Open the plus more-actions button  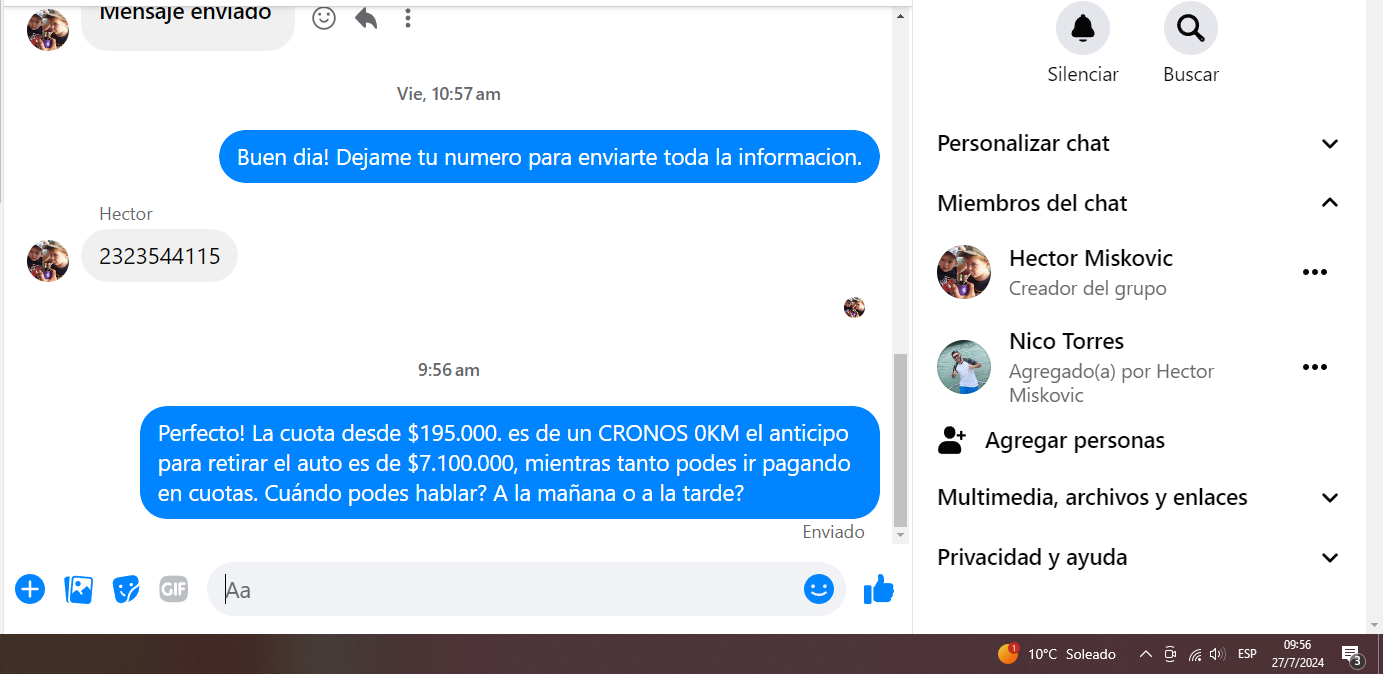point(30,589)
